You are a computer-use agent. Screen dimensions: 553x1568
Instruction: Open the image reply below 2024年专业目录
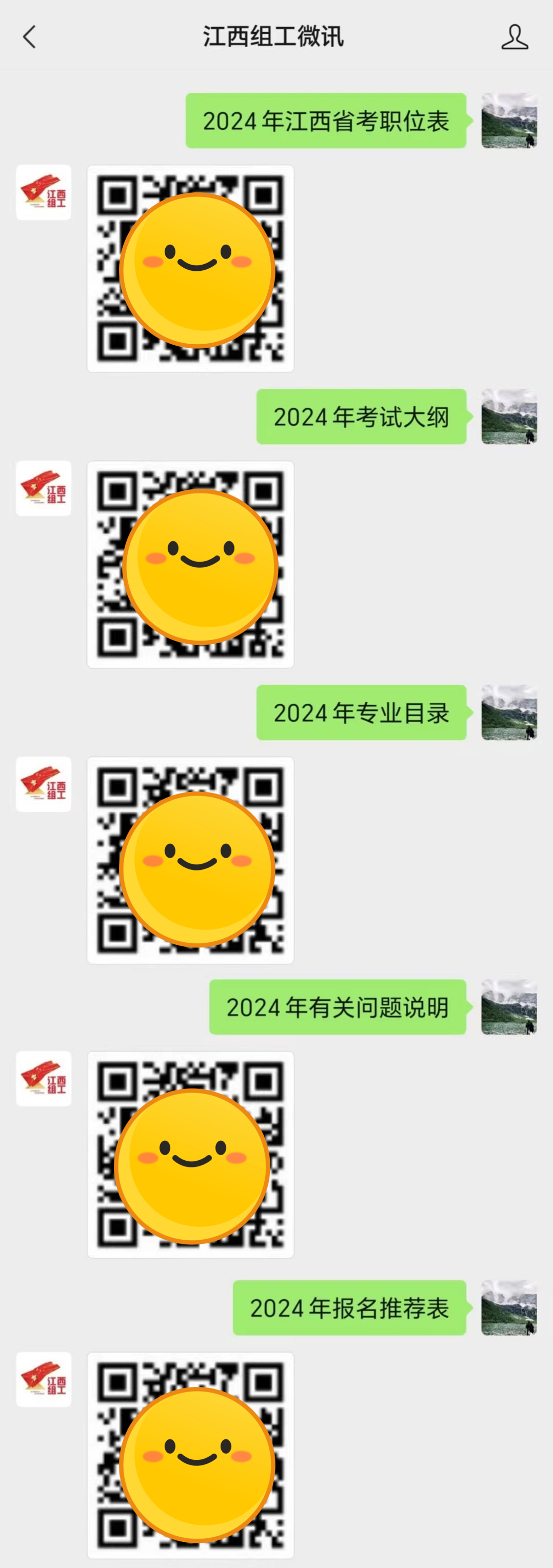click(191, 860)
